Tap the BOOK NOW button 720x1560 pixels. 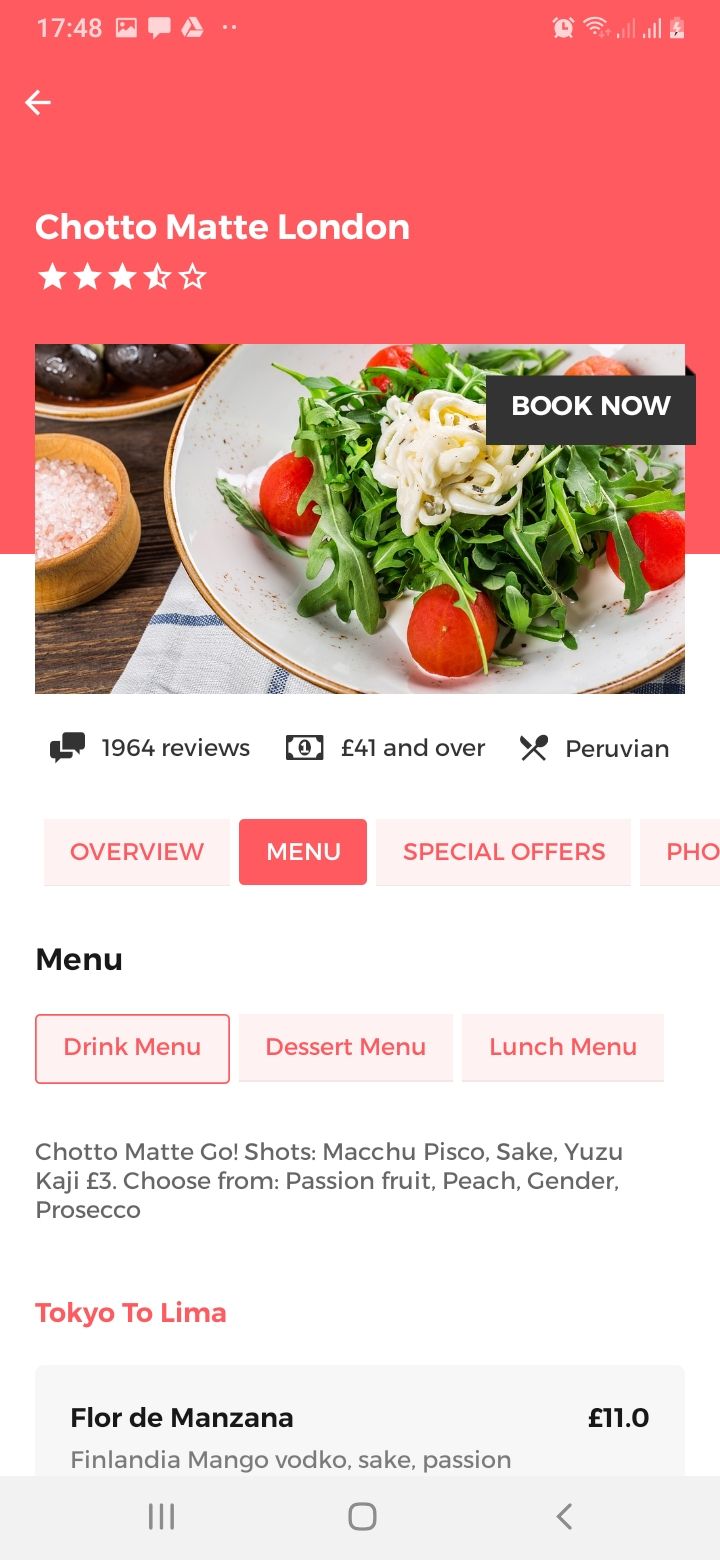[591, 406]
